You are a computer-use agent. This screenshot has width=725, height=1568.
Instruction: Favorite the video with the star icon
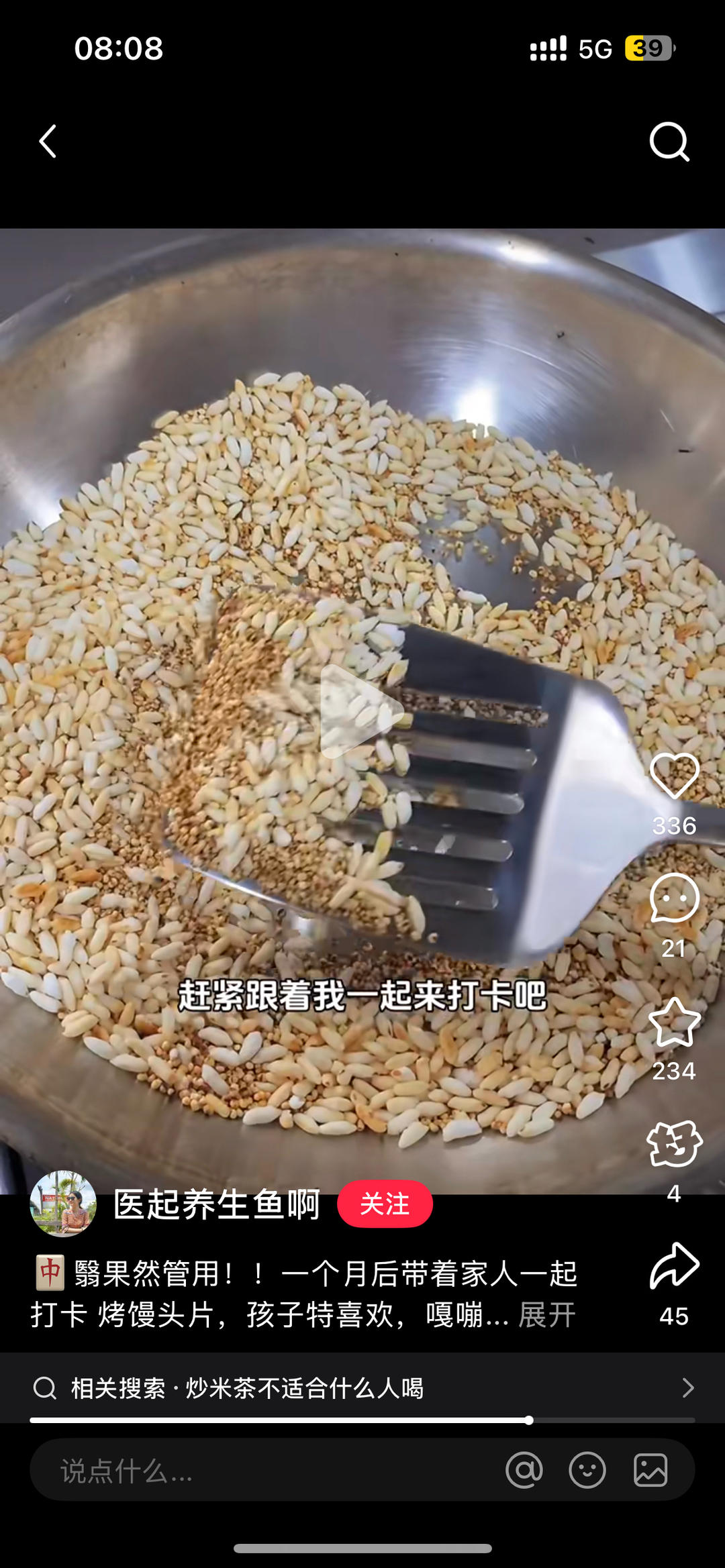pyautogui.click(x=673, y=1023)
